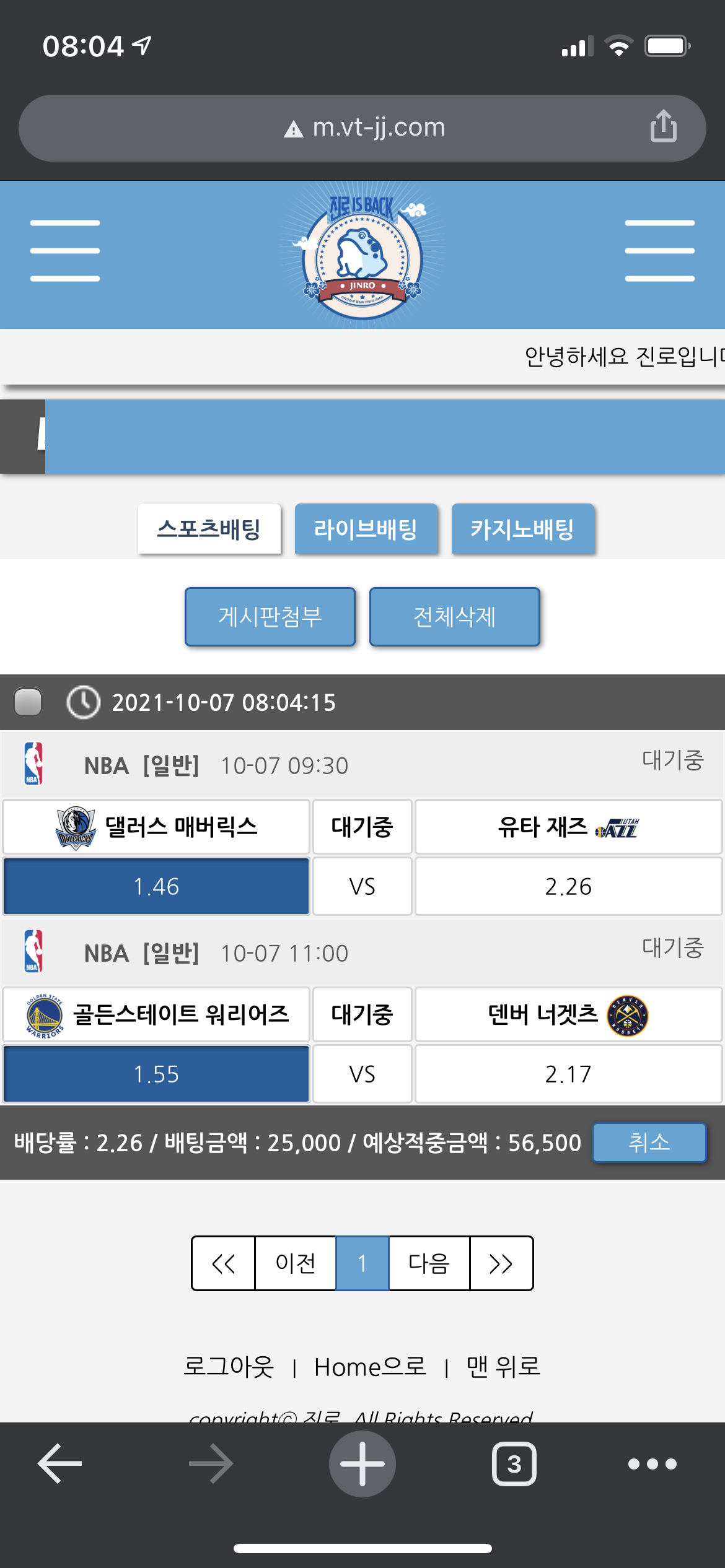Switch to 카지노배팅 tab
This screenshot has height=1568, width=725.
click(x=522, y=529)
